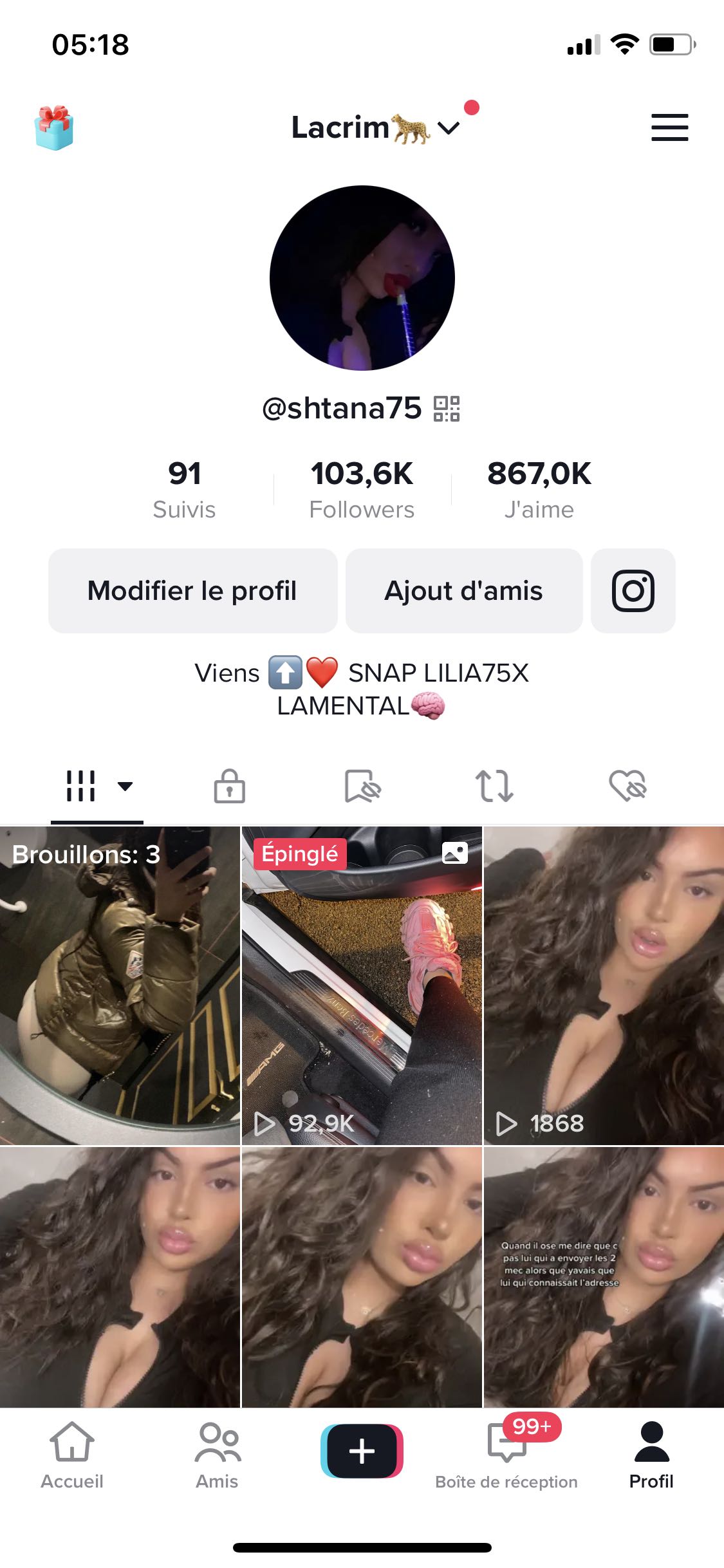The width and height of the screenshot is (724, 1568).
Task: Create a new post with plus button
Action: pyautogui.click(x=362, y=1451)
